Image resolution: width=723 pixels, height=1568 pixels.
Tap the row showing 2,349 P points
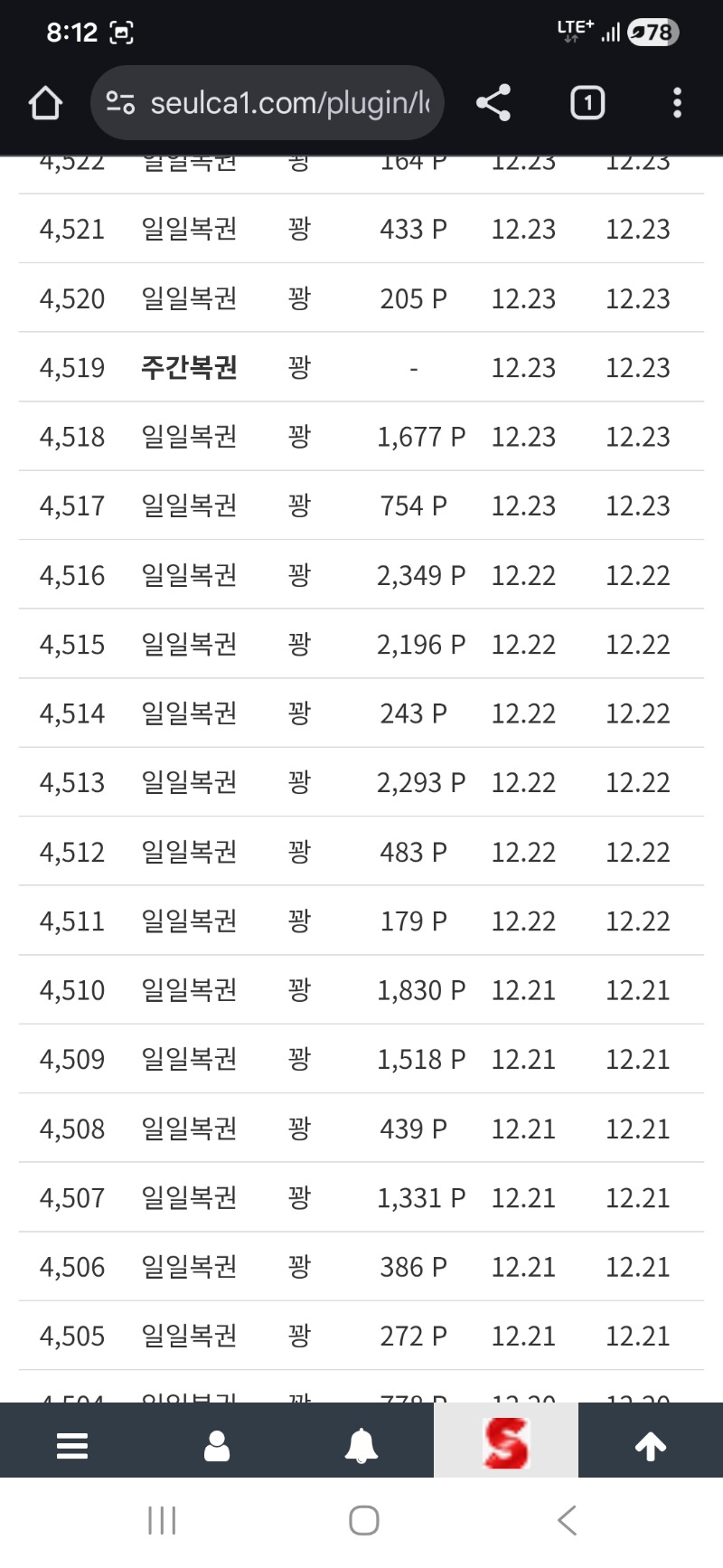click(x=361, y=574)
